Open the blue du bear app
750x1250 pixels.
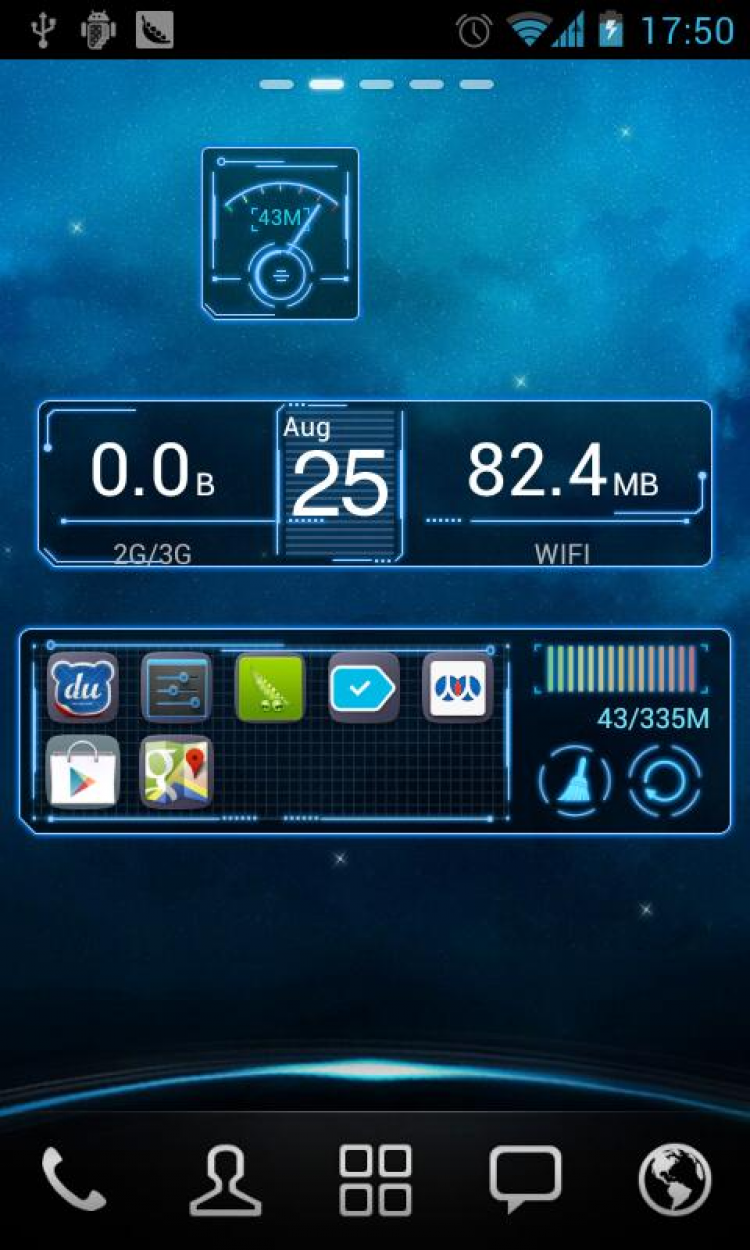tap(83, 687)
